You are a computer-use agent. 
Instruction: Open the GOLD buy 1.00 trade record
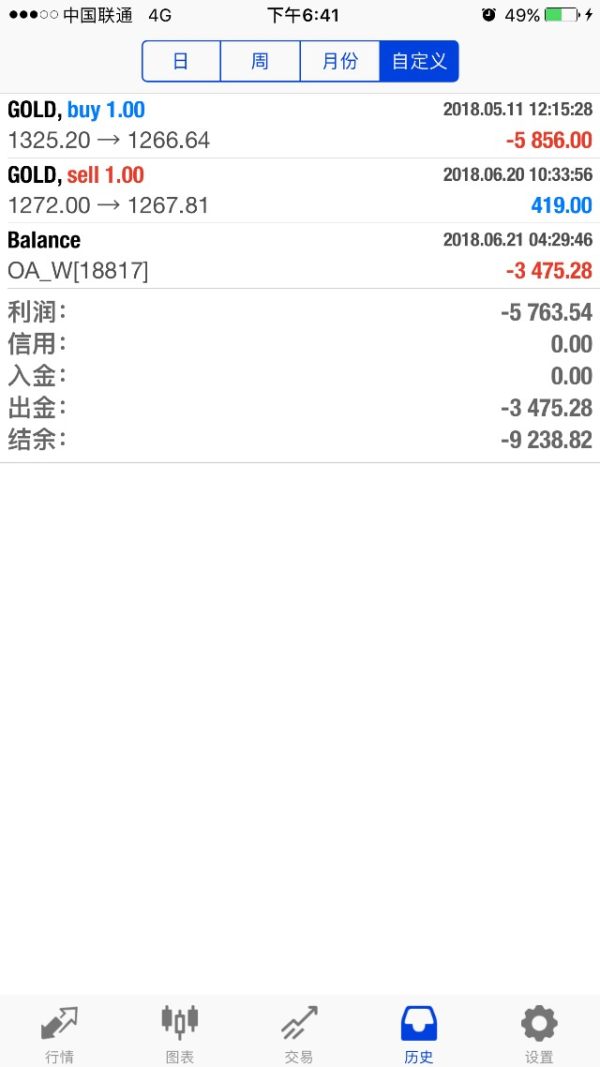300,125
